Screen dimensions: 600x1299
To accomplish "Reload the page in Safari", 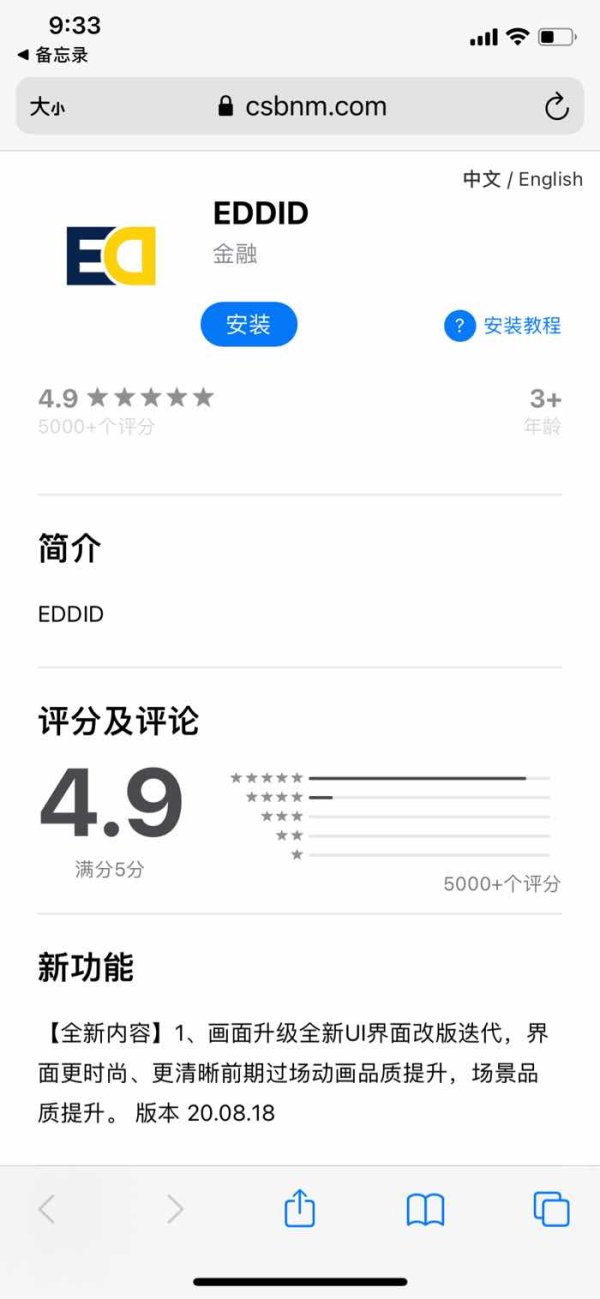I will (x=556, y=106).
